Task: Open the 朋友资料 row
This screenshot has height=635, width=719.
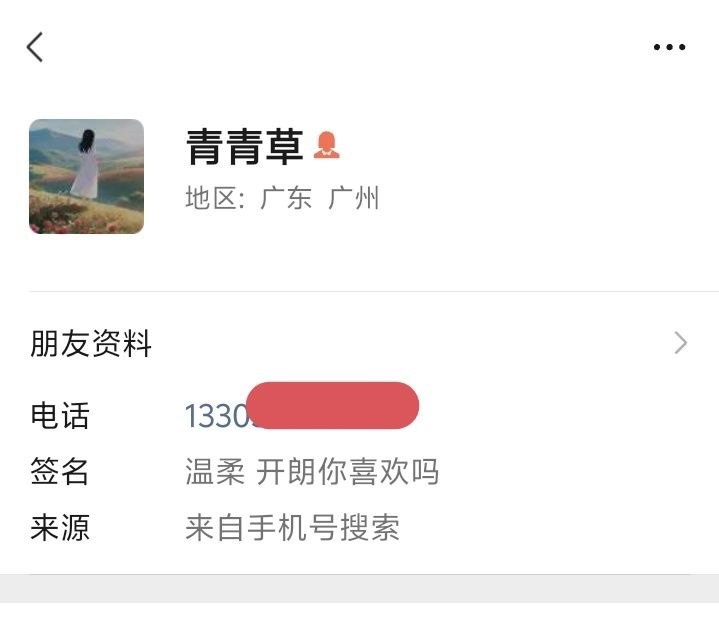Action: [x=359, y=344]
